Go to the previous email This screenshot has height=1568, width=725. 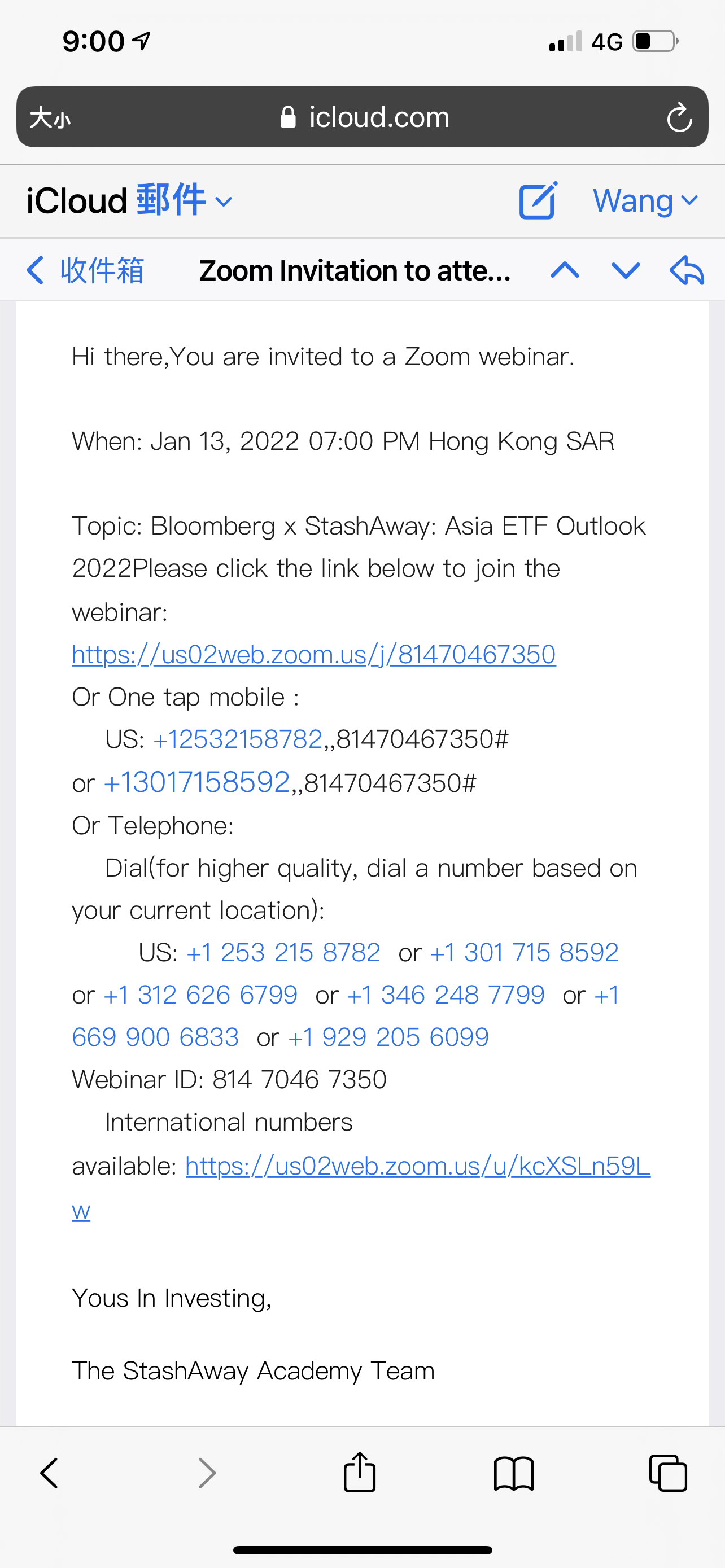pyautogui.click(x=564, y=270)
